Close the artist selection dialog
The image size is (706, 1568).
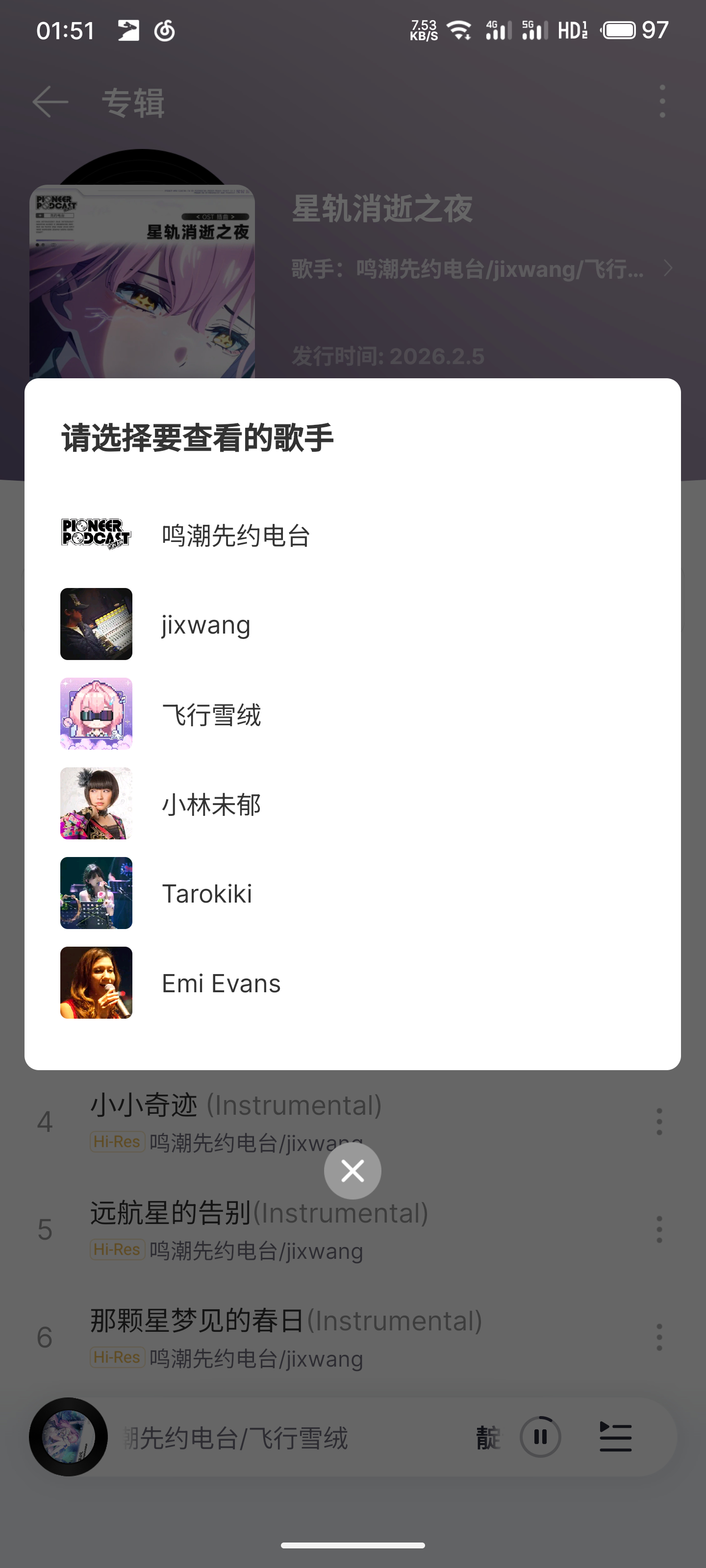(x=353, y=1171)
